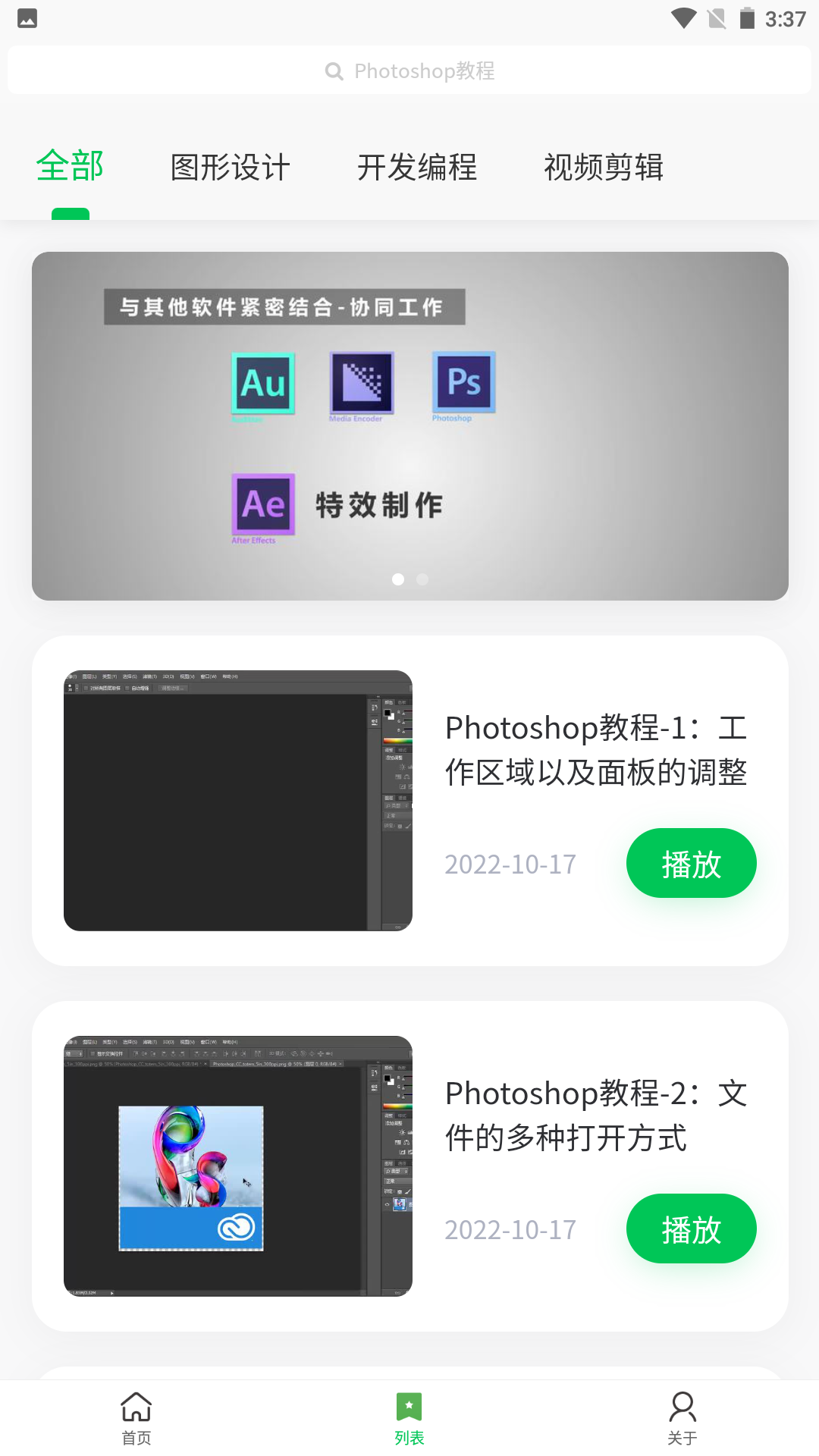Tap the gallery icon in the status bar
819x1456 pixels.
[x=28, y=18]
